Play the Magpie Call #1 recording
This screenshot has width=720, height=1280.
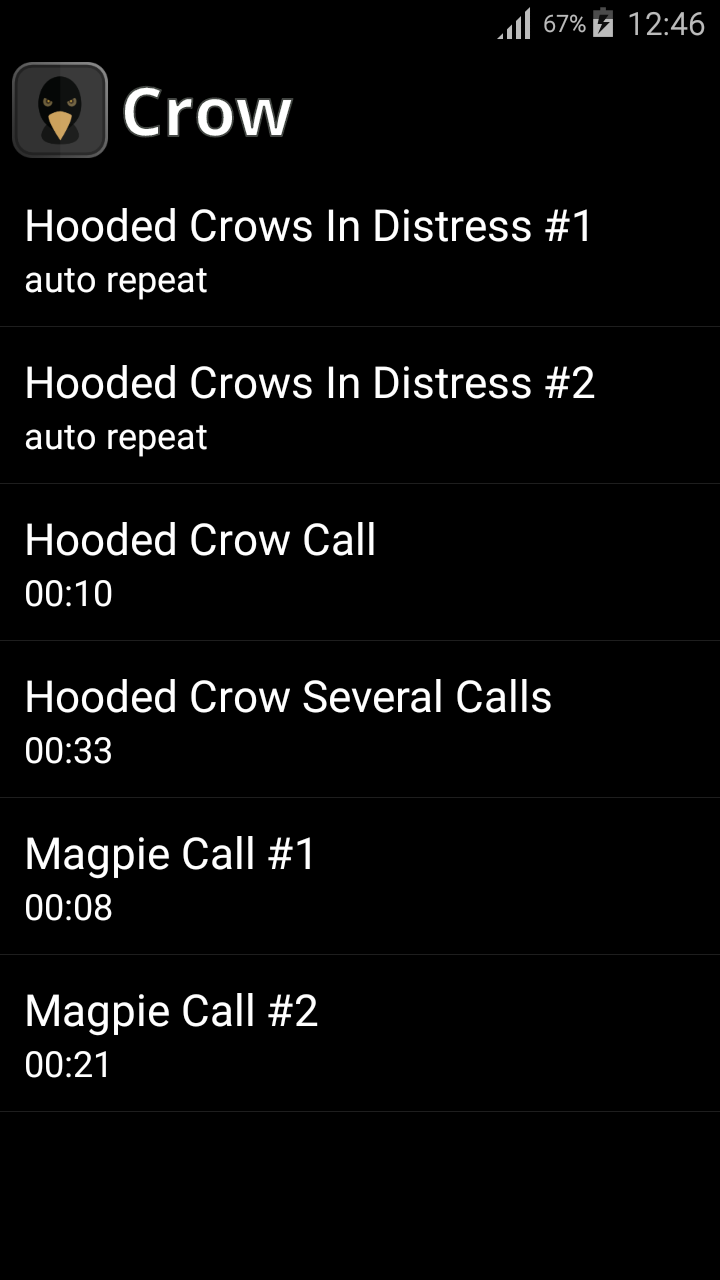[x=360, y=878]
